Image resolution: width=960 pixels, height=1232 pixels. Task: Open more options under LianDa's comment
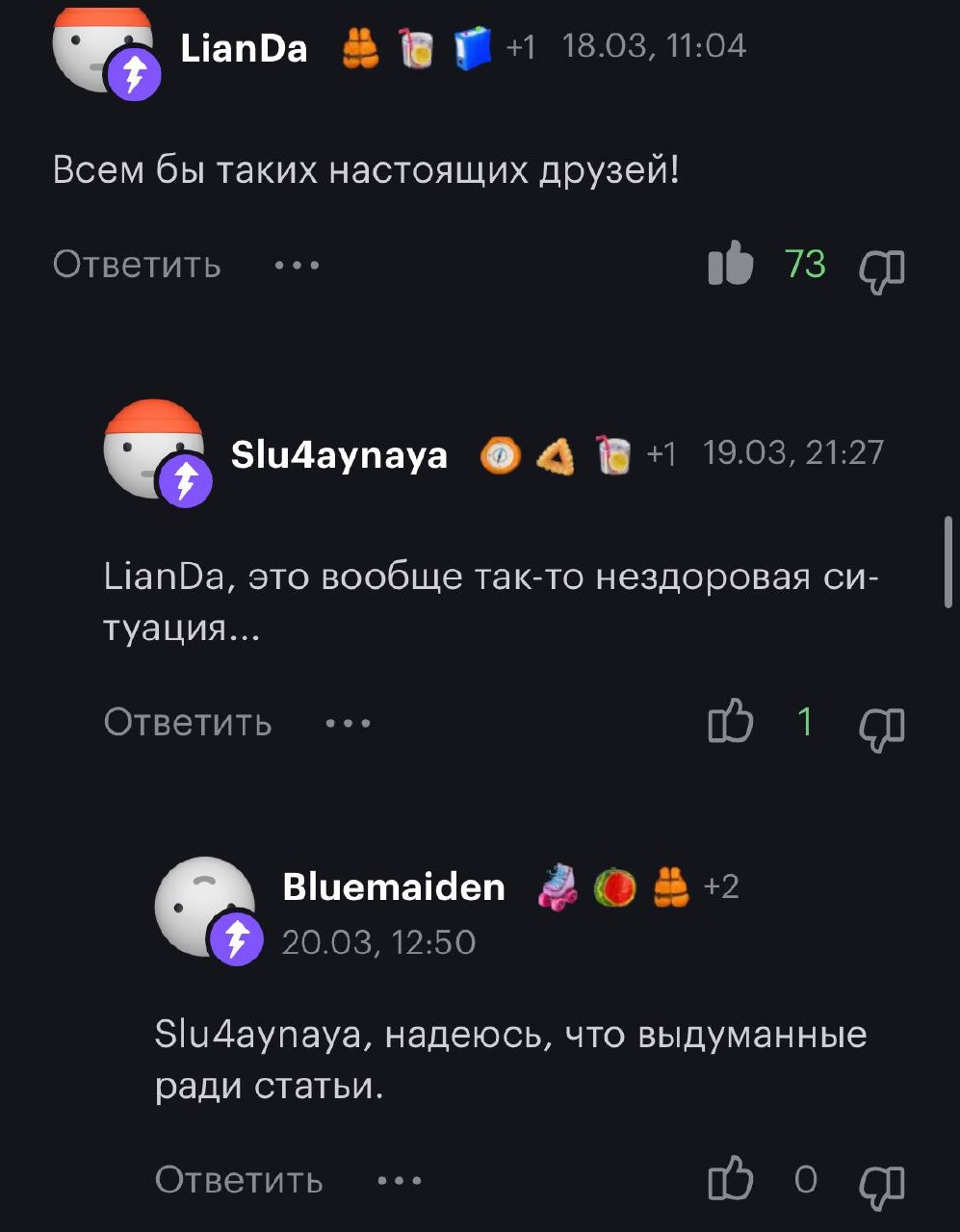[297, 265]
